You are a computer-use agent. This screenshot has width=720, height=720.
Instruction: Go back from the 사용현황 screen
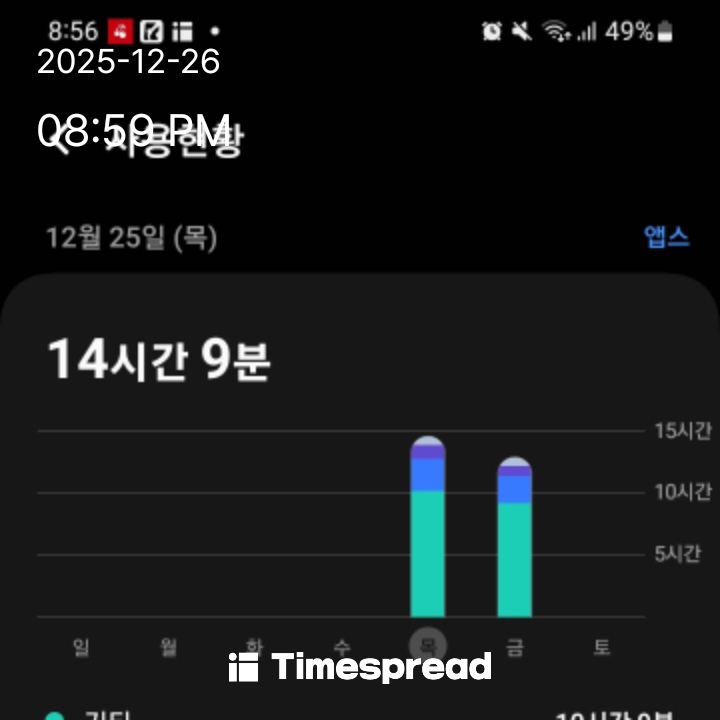pos(60,140)
